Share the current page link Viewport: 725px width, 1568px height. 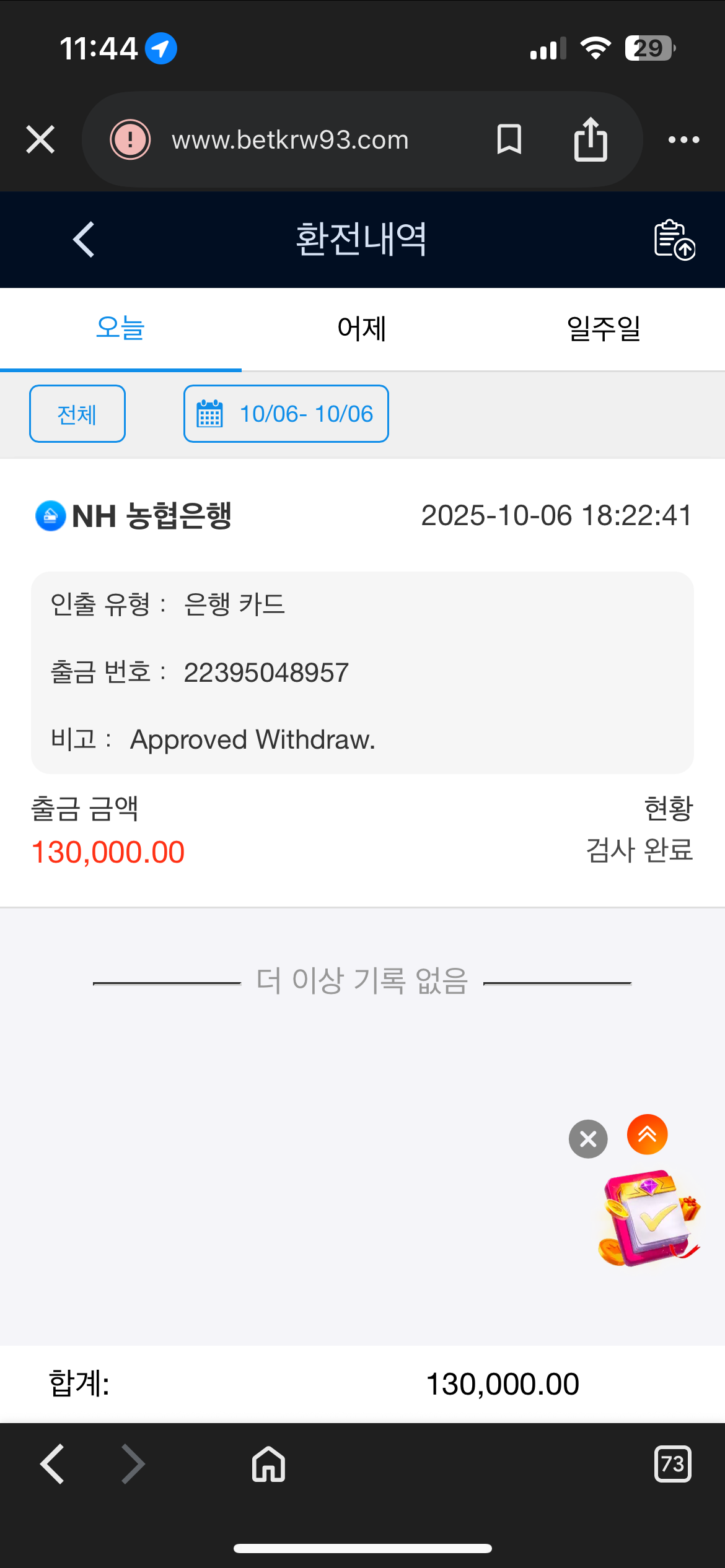point(591,139)
